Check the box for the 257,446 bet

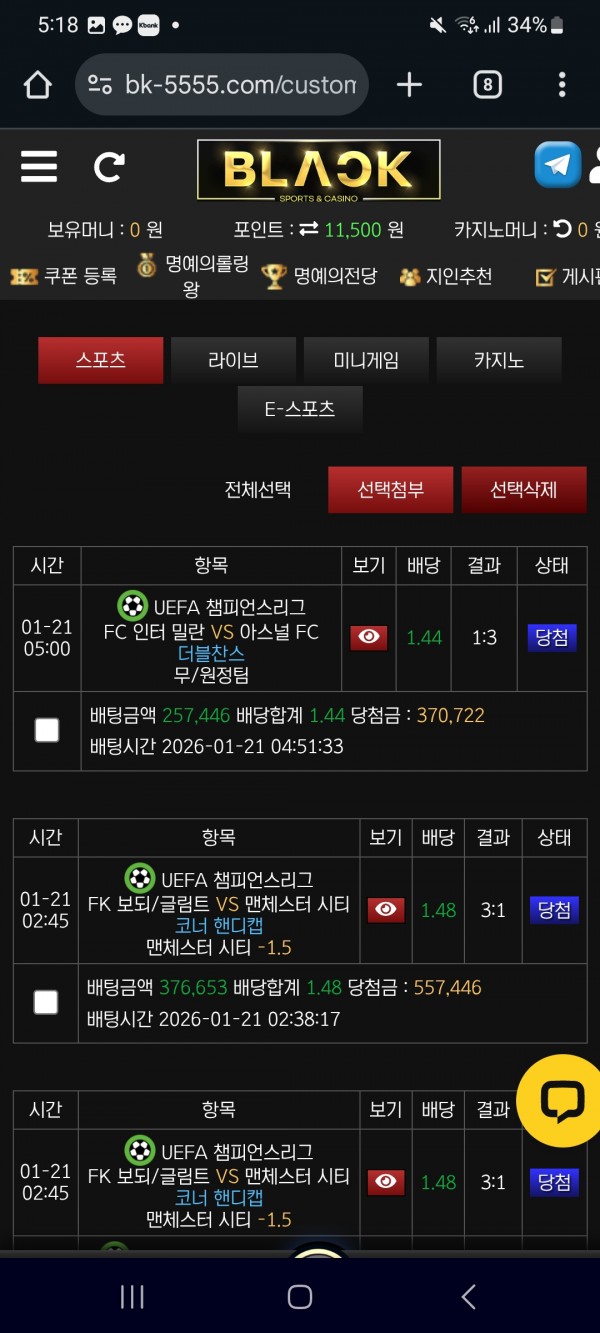click(x=47, y=730)
